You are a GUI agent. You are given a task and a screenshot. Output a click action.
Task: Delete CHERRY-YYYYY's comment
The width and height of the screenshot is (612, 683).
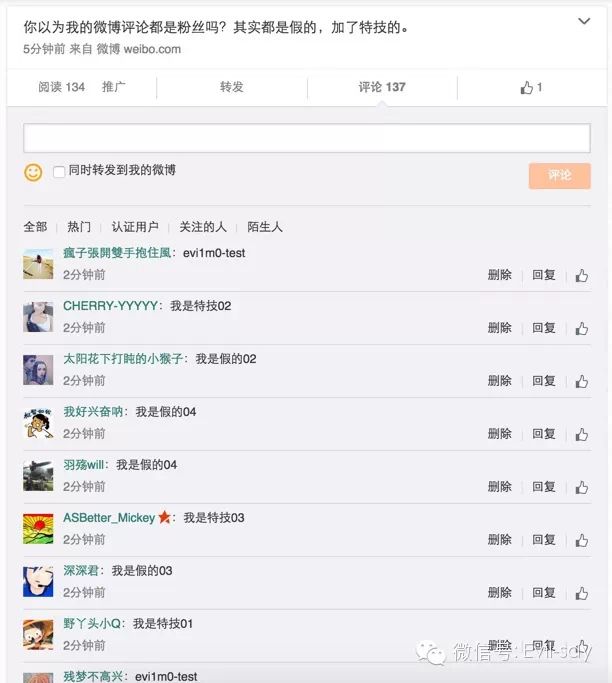pos(499,328)
